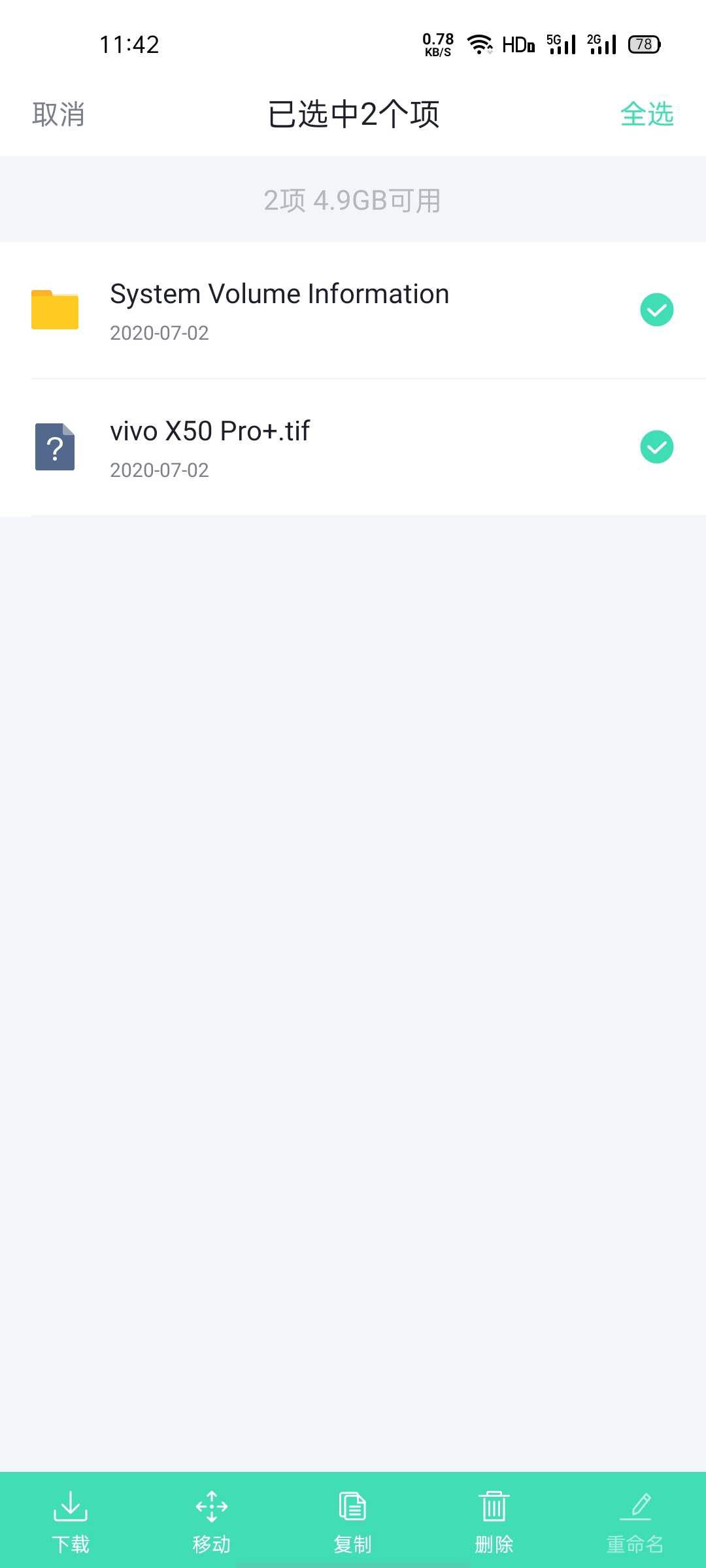Tap 全选 to select all items
706x1568 pixels.
(647, 114)
